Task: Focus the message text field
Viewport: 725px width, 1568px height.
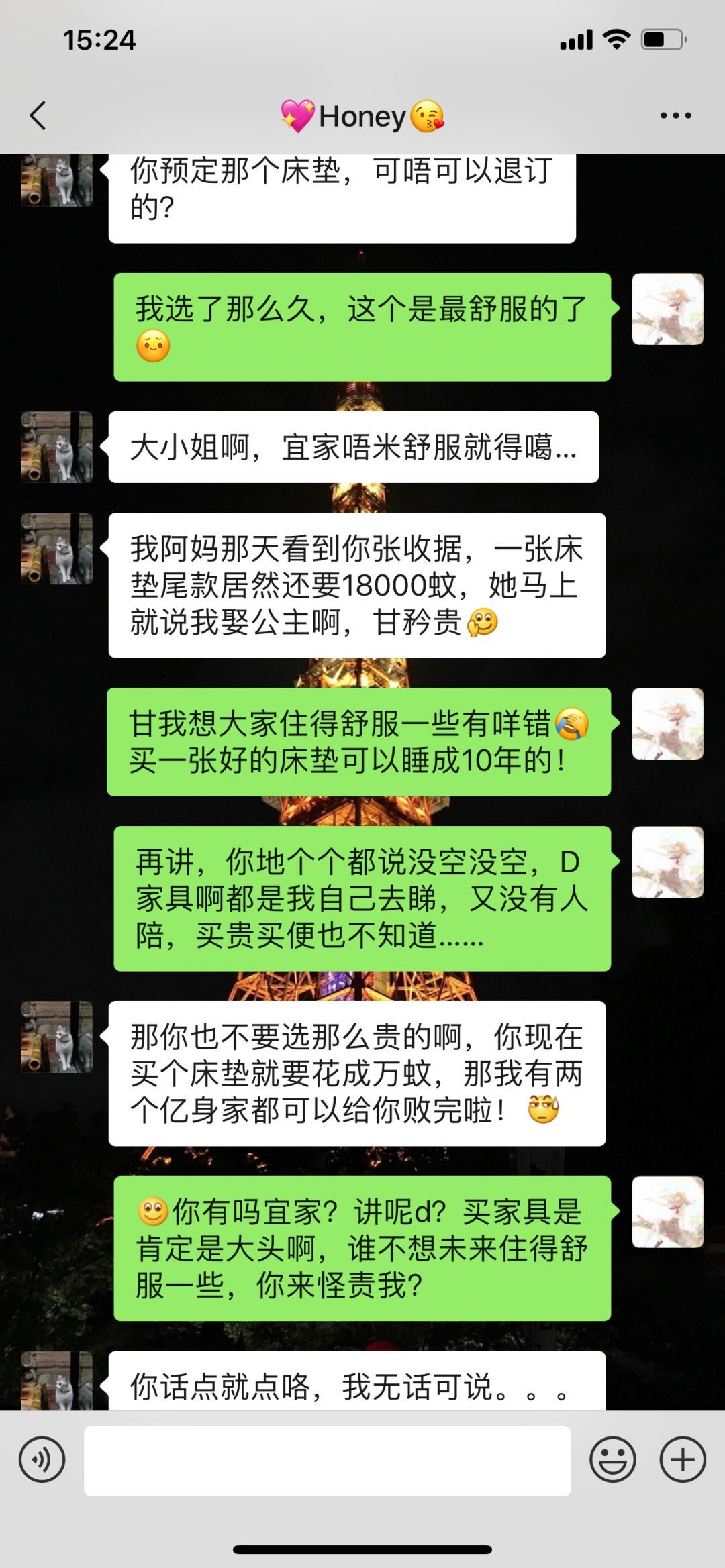Action: [327, 1461]
